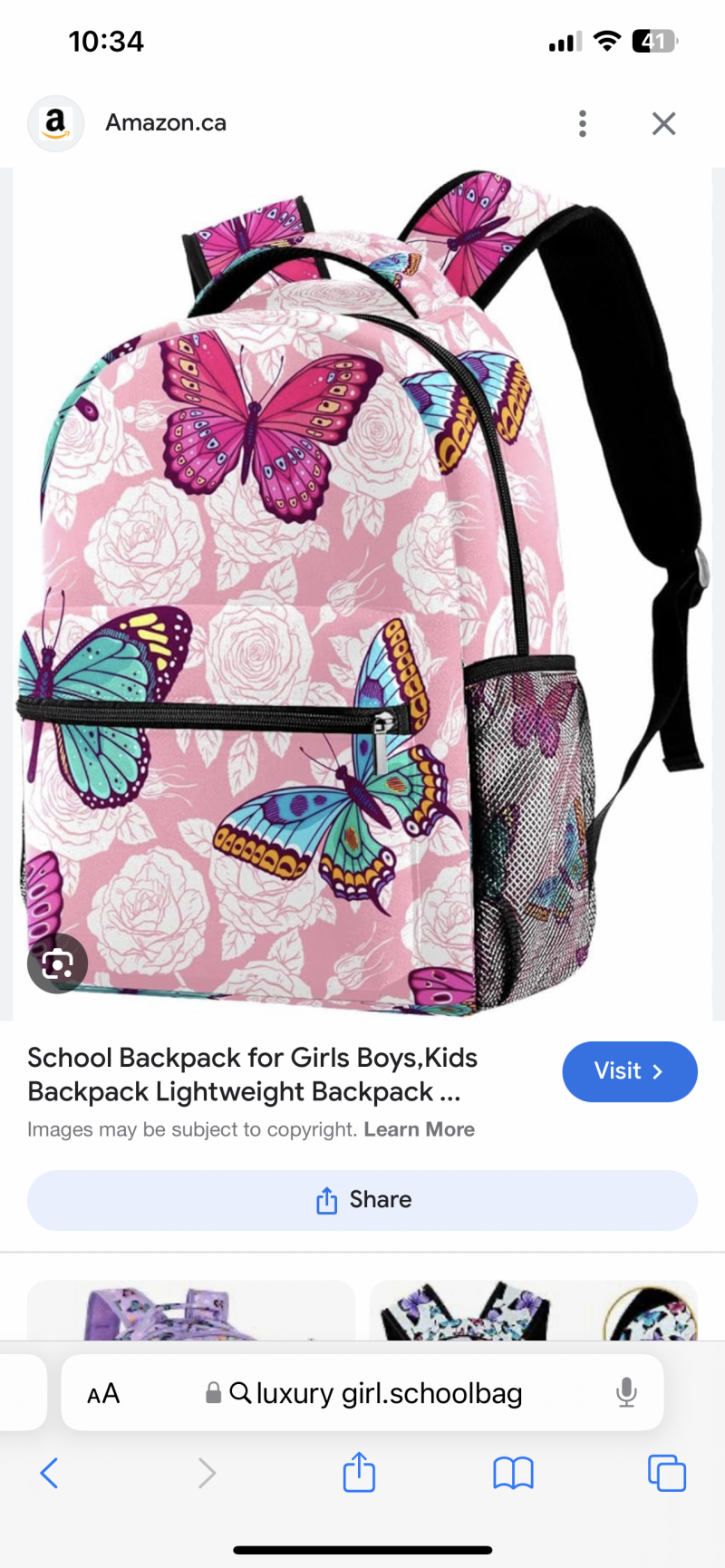Open the AA page settings menu
The height and width of the screenshot is (1568, 725).
pos(103,1393)
